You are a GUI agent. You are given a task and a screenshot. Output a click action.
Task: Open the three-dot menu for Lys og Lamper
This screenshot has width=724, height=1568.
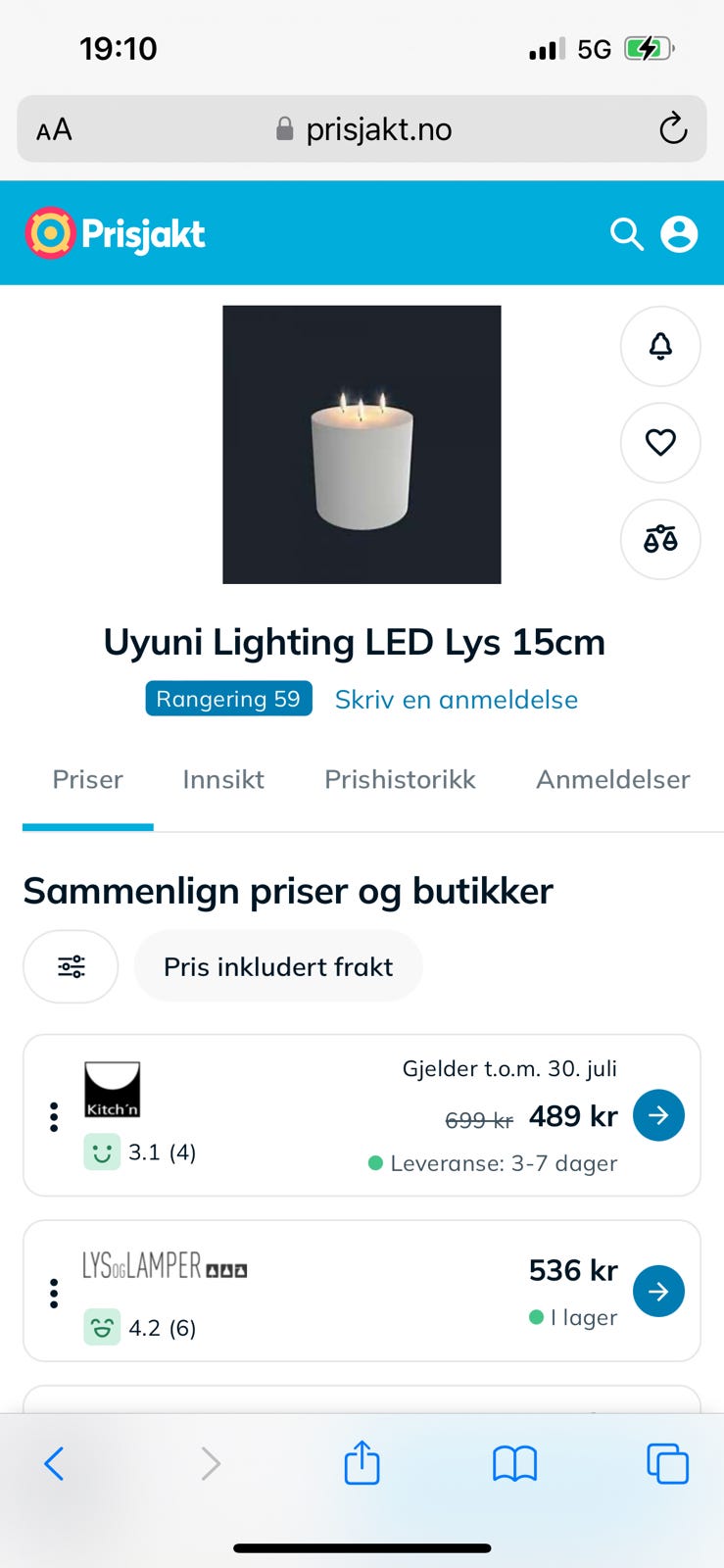click(x=54, y=1293)
